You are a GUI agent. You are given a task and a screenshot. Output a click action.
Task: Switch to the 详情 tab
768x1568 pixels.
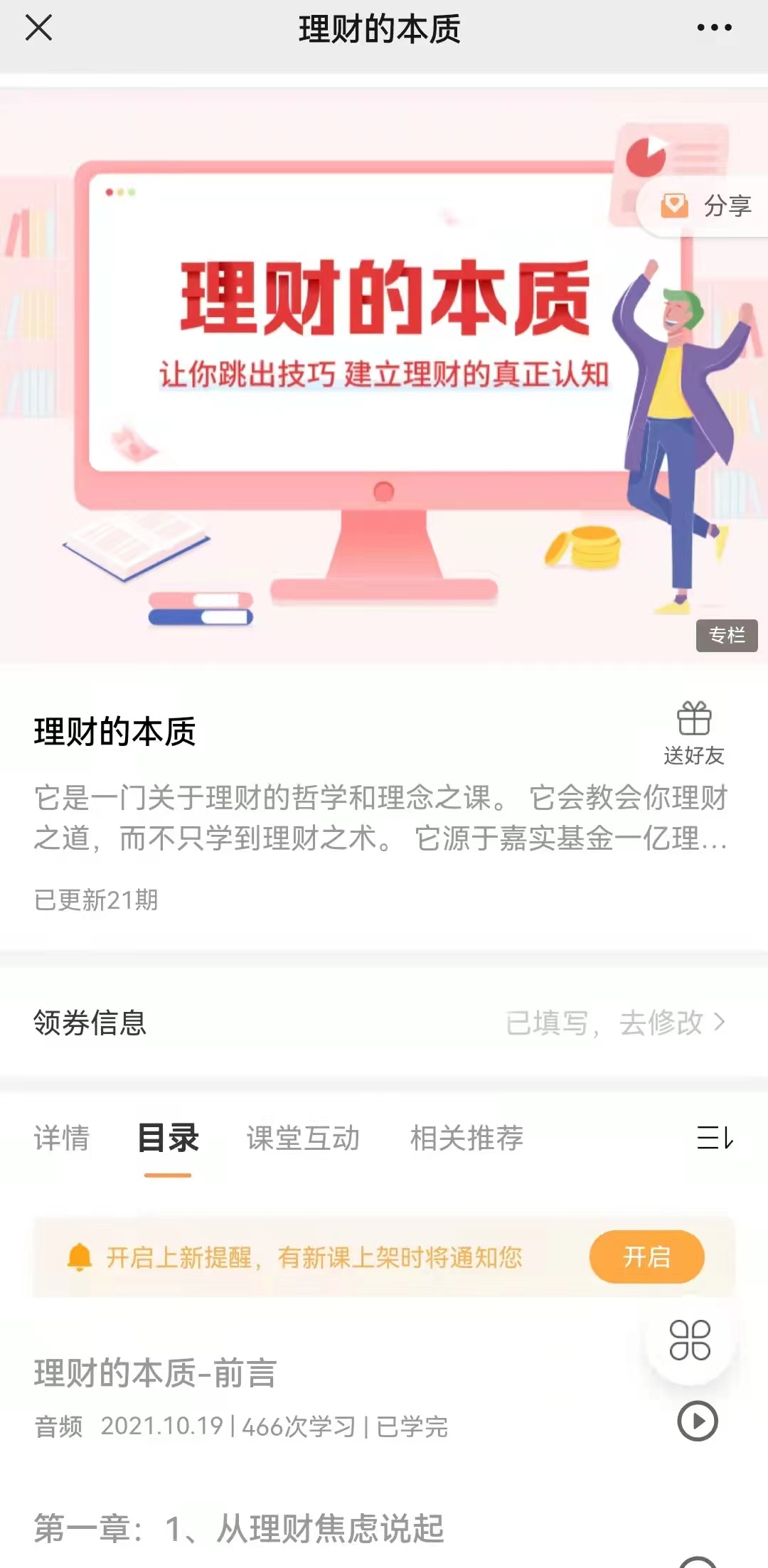point(62,1138)
